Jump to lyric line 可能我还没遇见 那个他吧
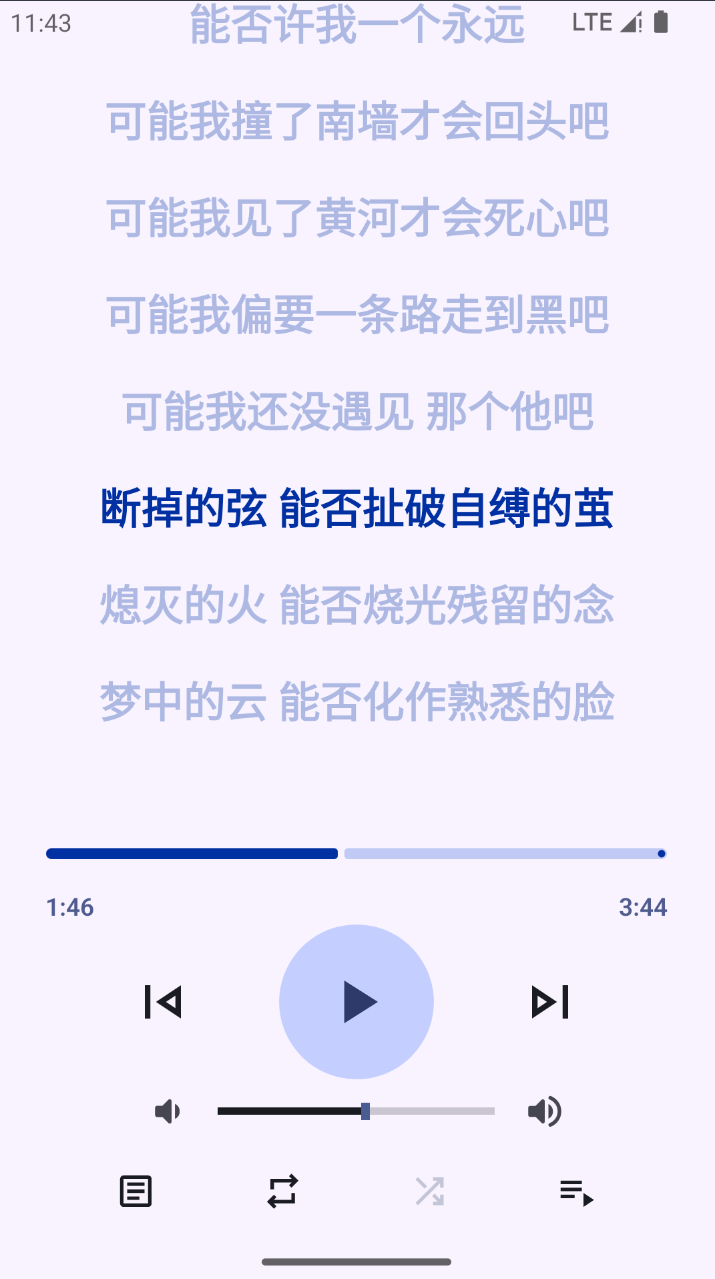 coord(357,412)
